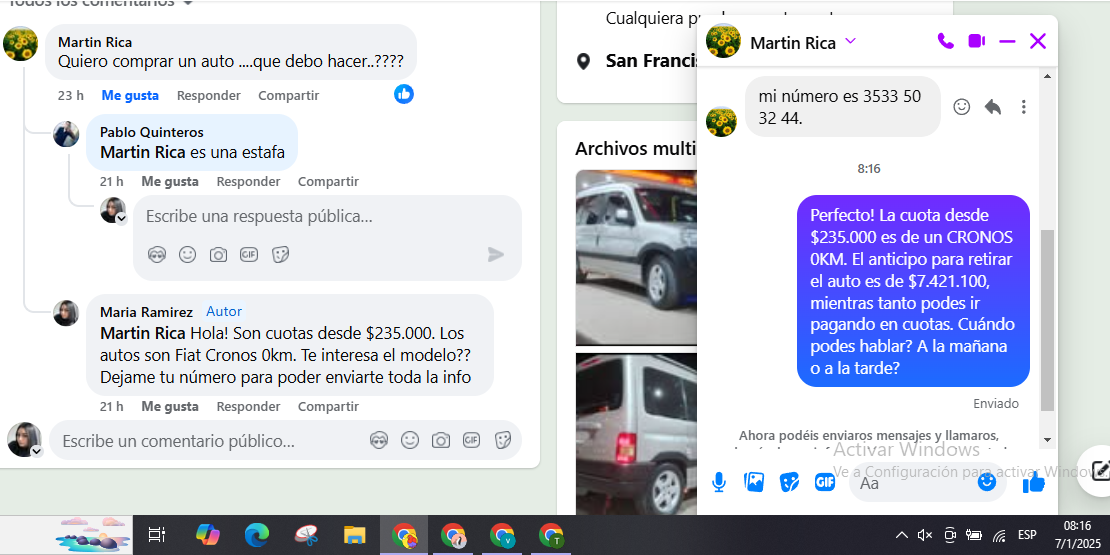Choose a GIF in the chat
This screenshot has height=555, width=1110.
click(825, 482)
